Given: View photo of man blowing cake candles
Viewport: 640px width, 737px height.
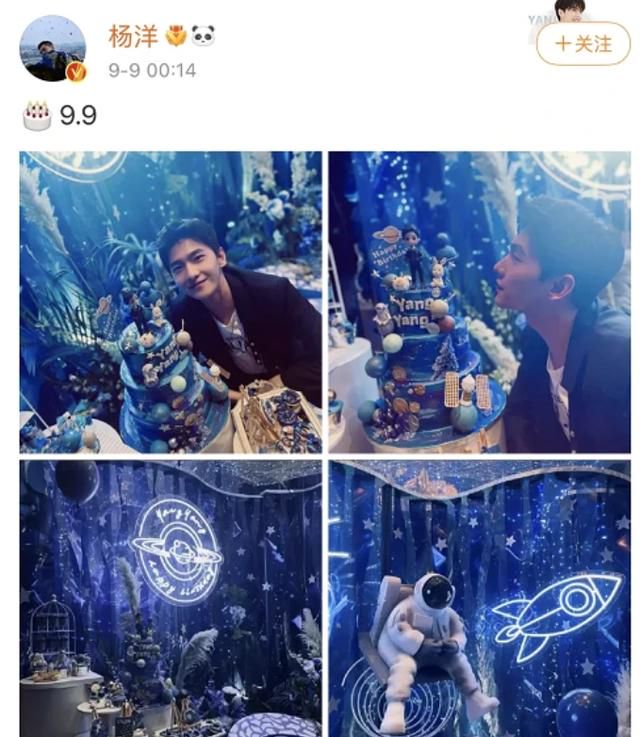Looking at the screenshot, I should (480, 302).
